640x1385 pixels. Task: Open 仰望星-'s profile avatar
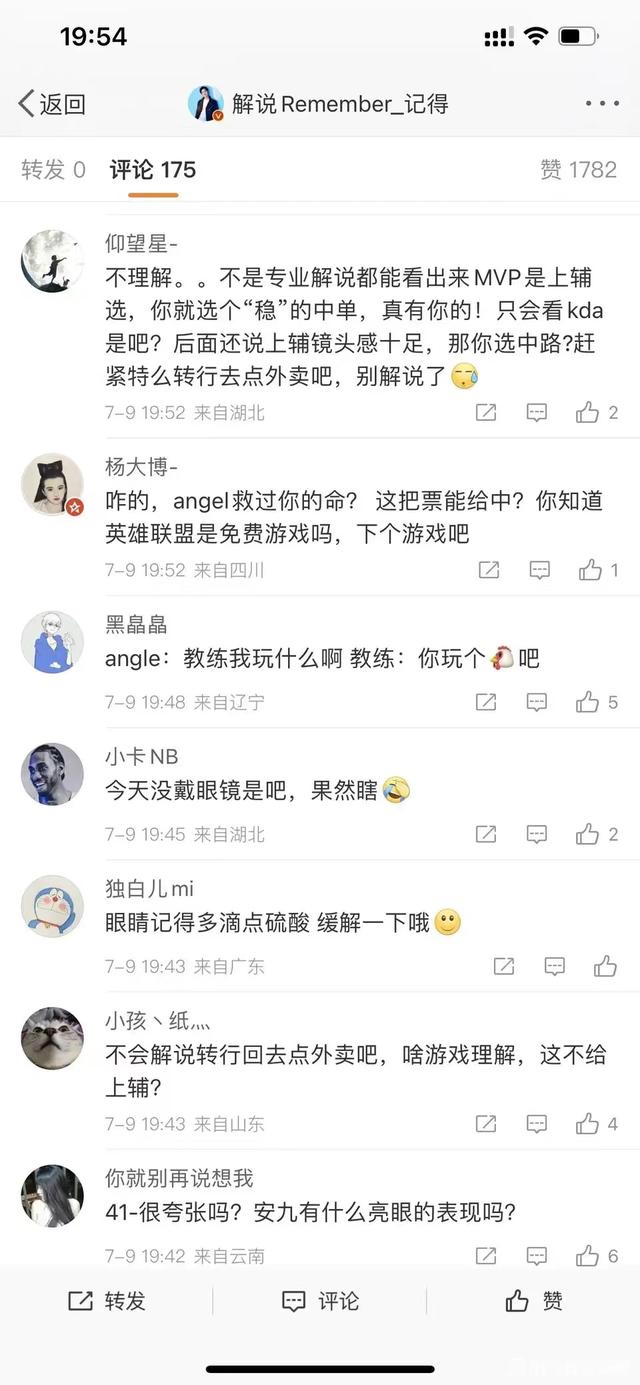click(x=52, y=260)
